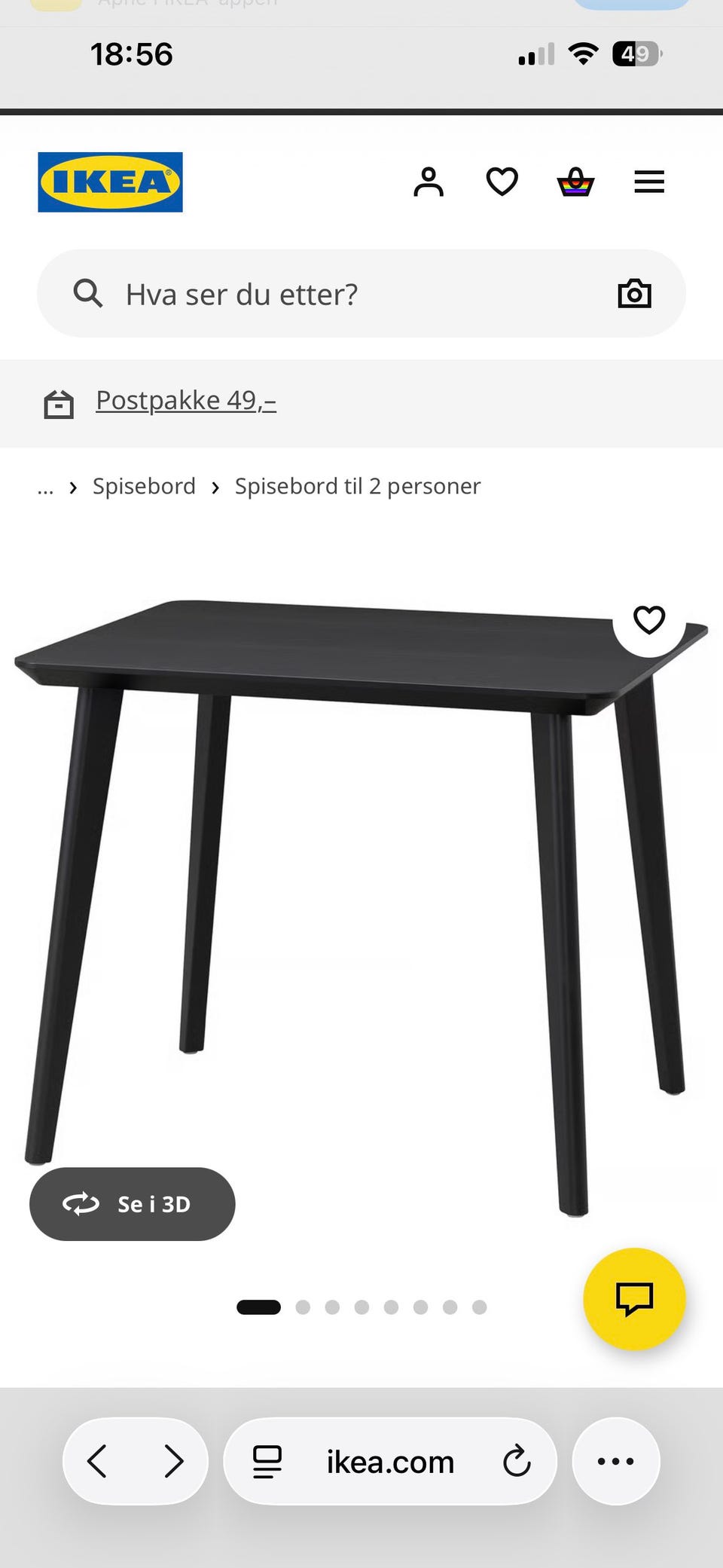Search by photo with camera icon
723x1568 pixels.
634,294
